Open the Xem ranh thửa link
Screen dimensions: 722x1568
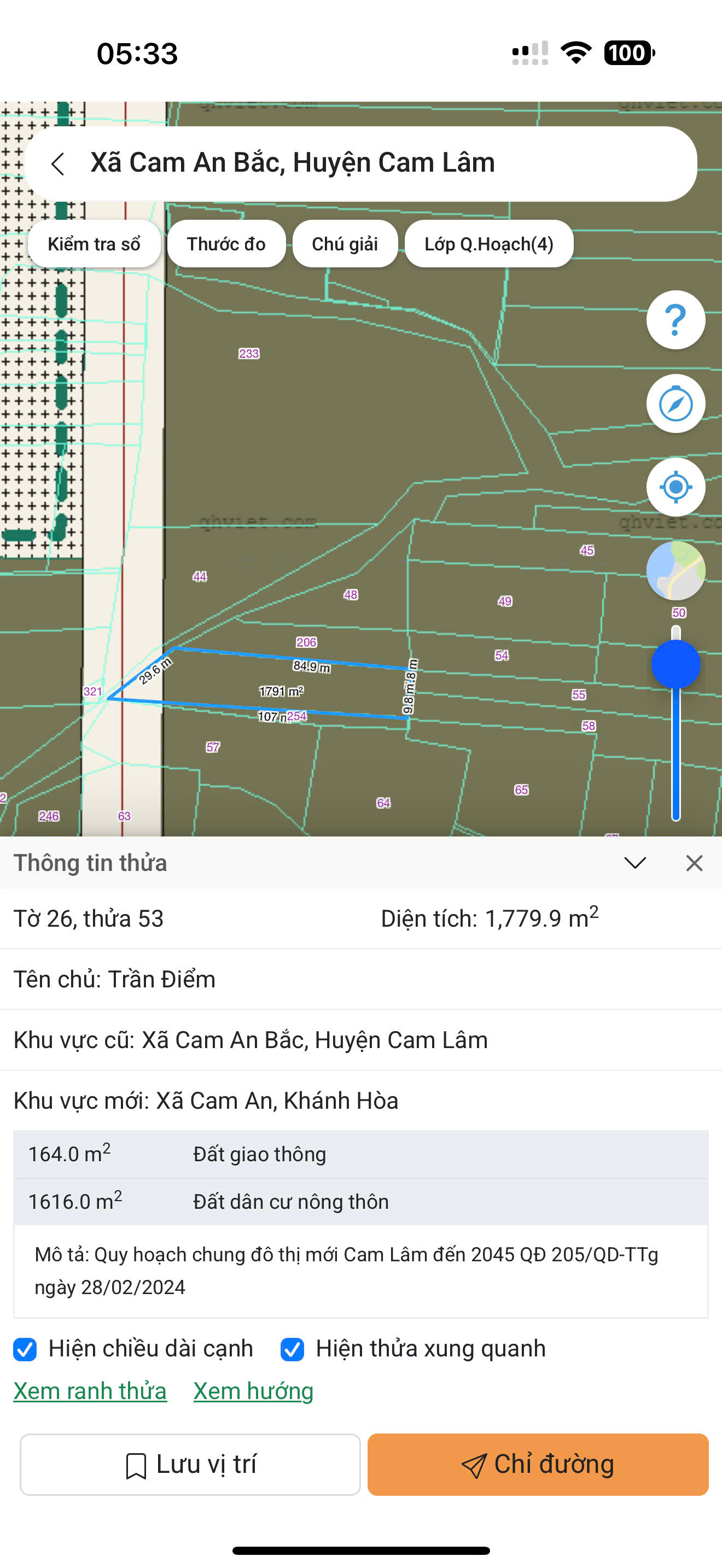90,1391
